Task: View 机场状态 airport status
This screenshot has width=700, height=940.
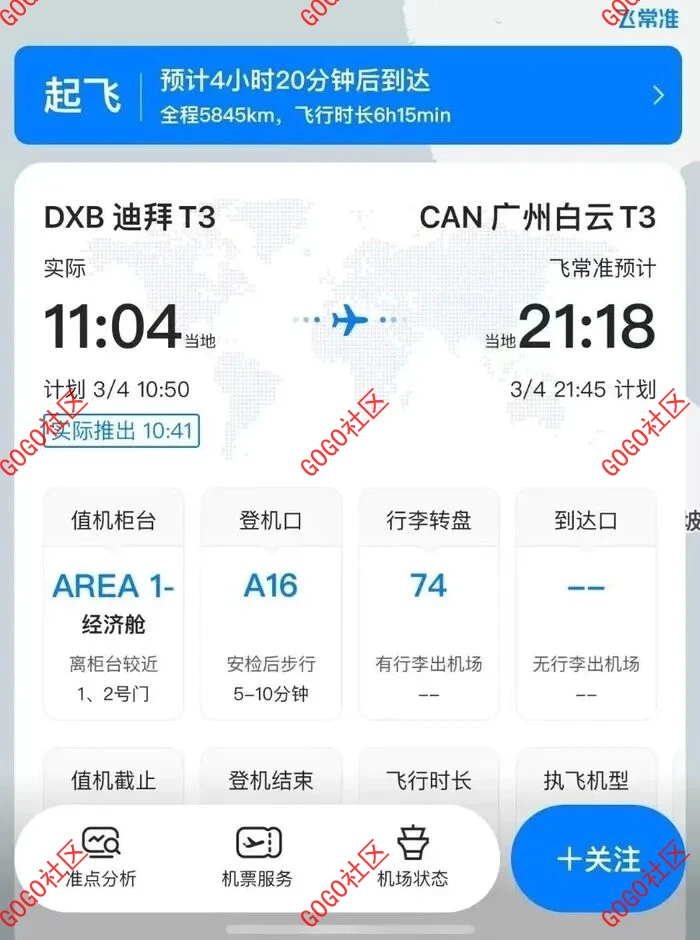Action: tap(412, 858)
